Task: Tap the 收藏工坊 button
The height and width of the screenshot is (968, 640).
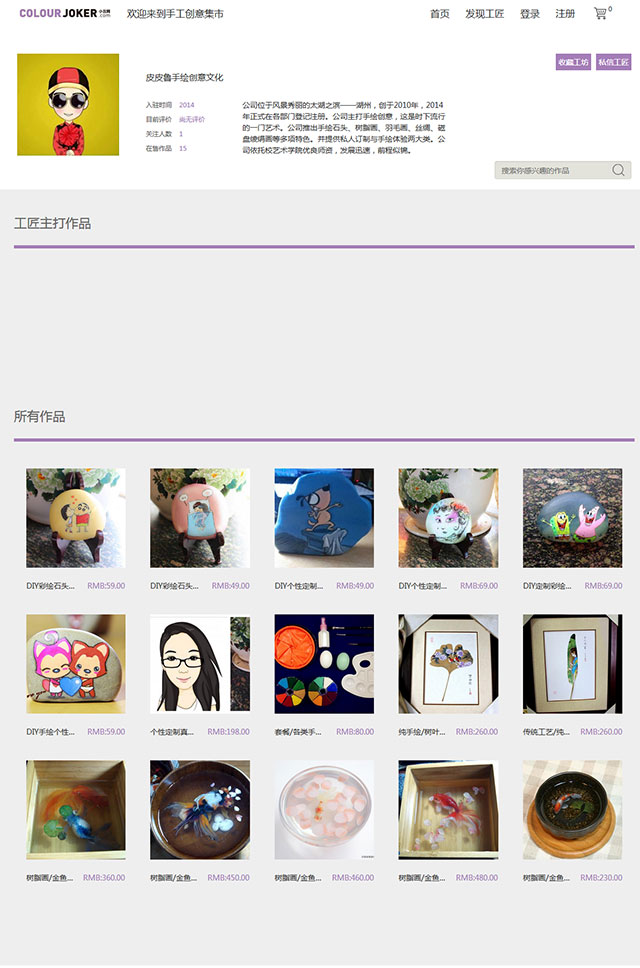Action: [x=573, y=62]
